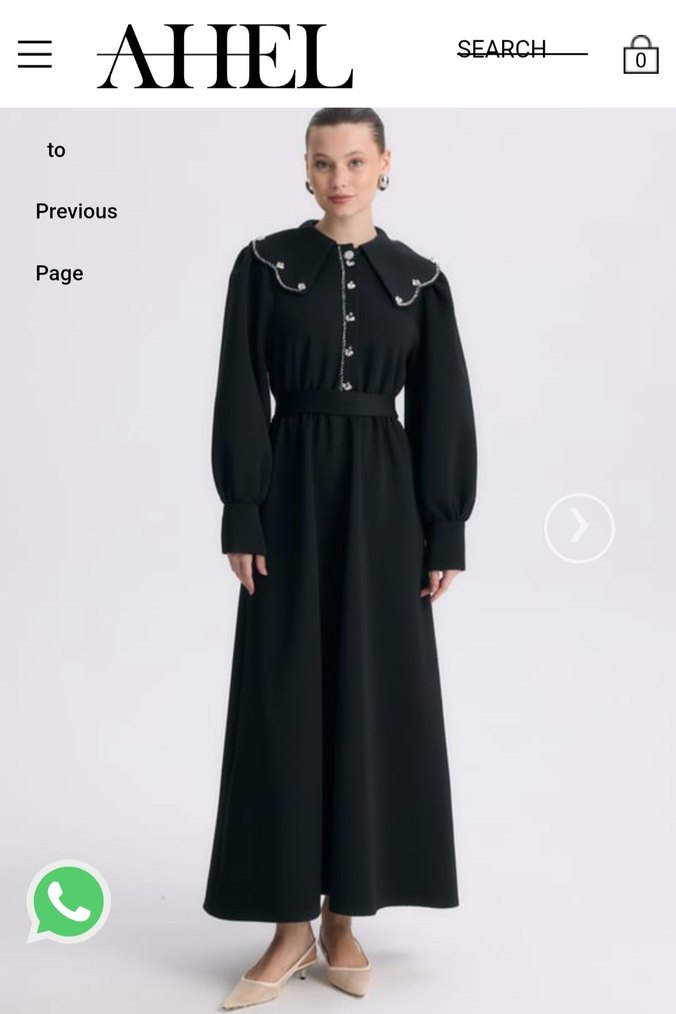This screenshot has height=1014, width=676.
Task: Go back to Previous Page
Action: tap(75, 211)
